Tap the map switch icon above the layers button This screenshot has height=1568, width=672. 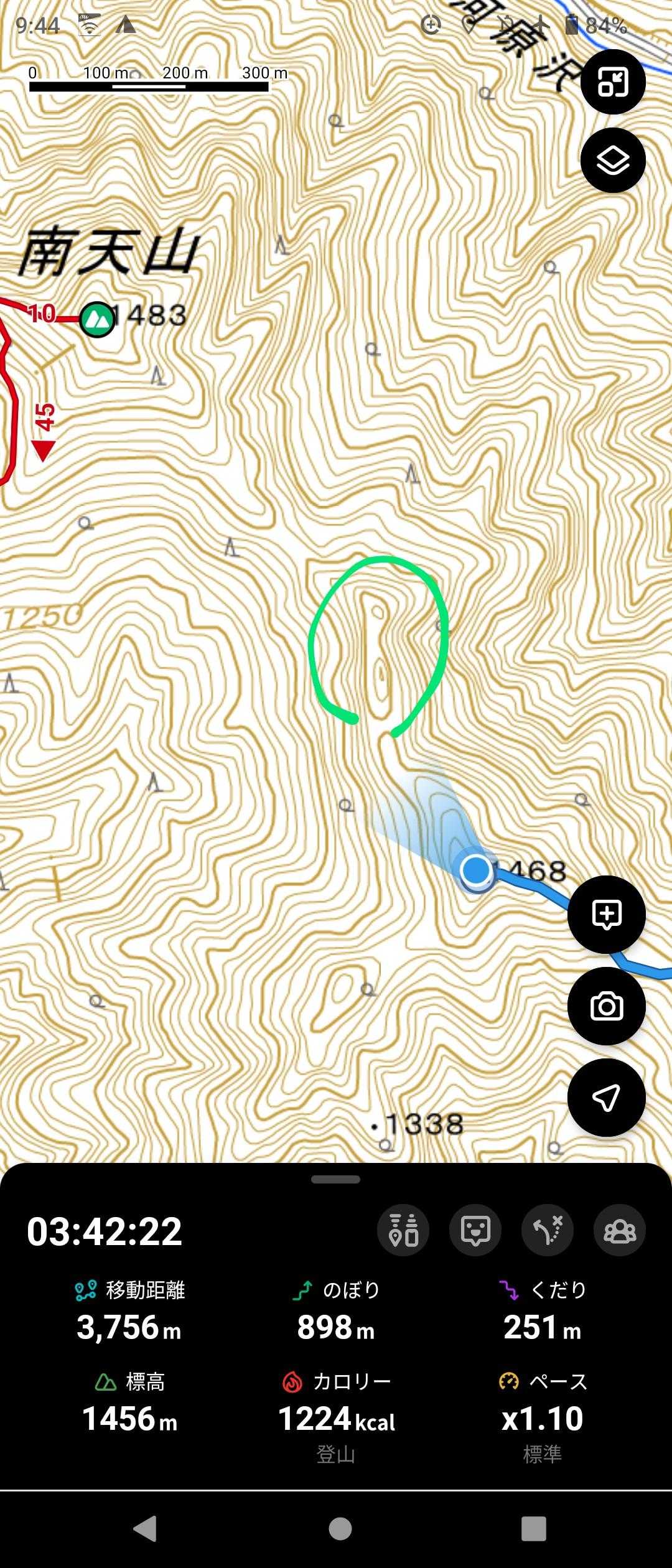tap(613, 82)
